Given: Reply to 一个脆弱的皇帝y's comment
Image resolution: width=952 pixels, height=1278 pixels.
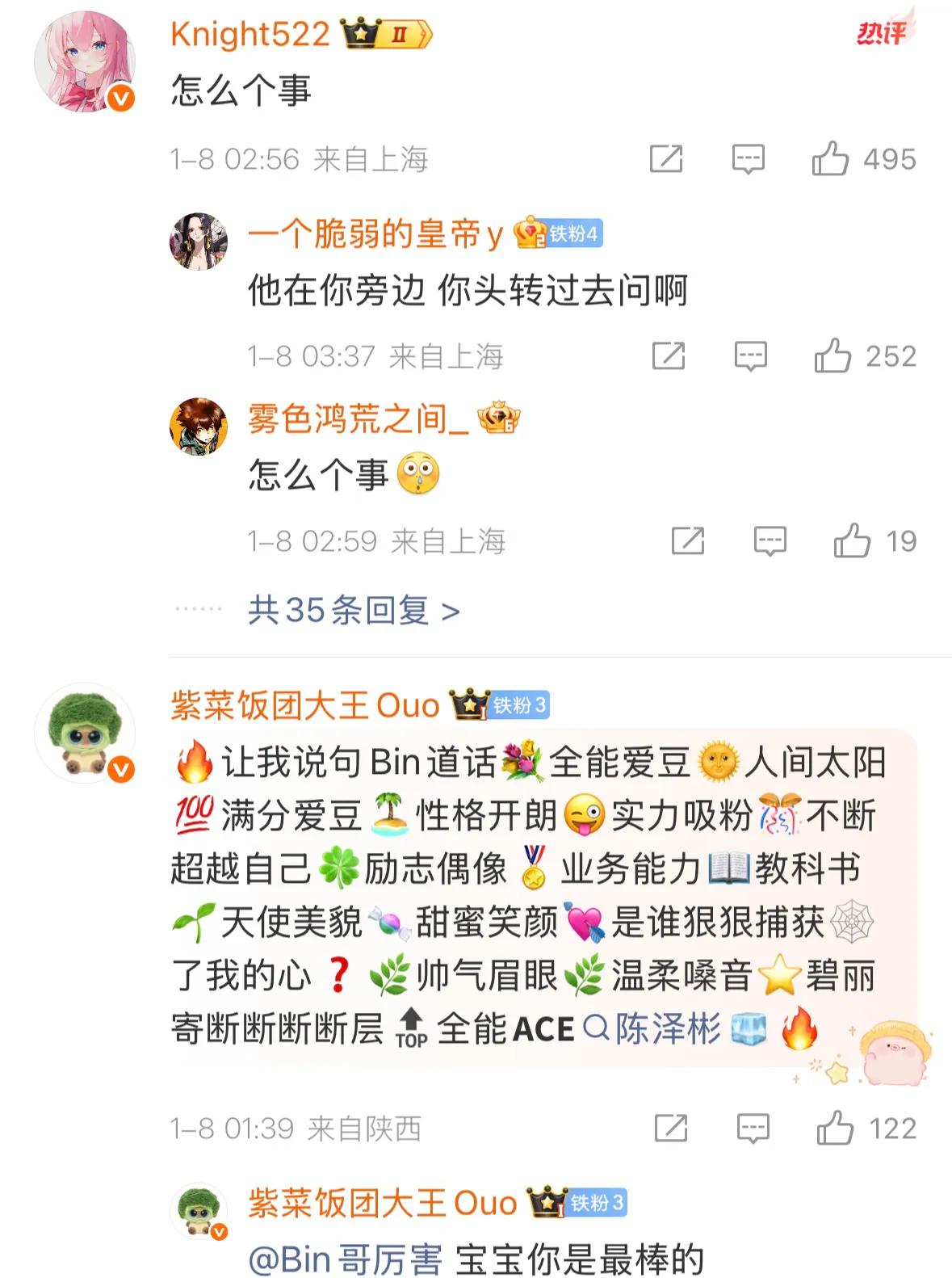Looking at the screenshot, I should [x=750, y=355].
